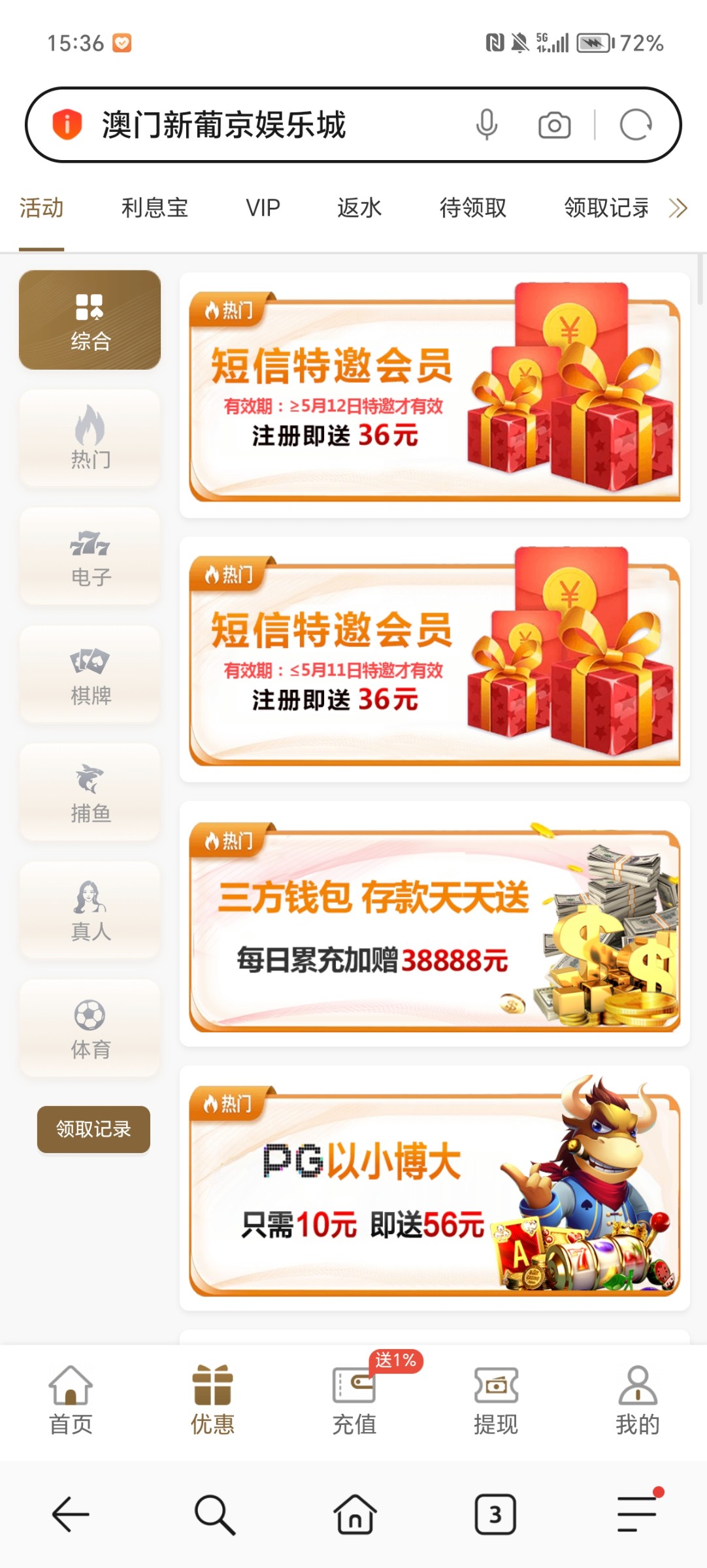Open the VIP tab
The image size is (707, 1568).
(x=263, y=208)
